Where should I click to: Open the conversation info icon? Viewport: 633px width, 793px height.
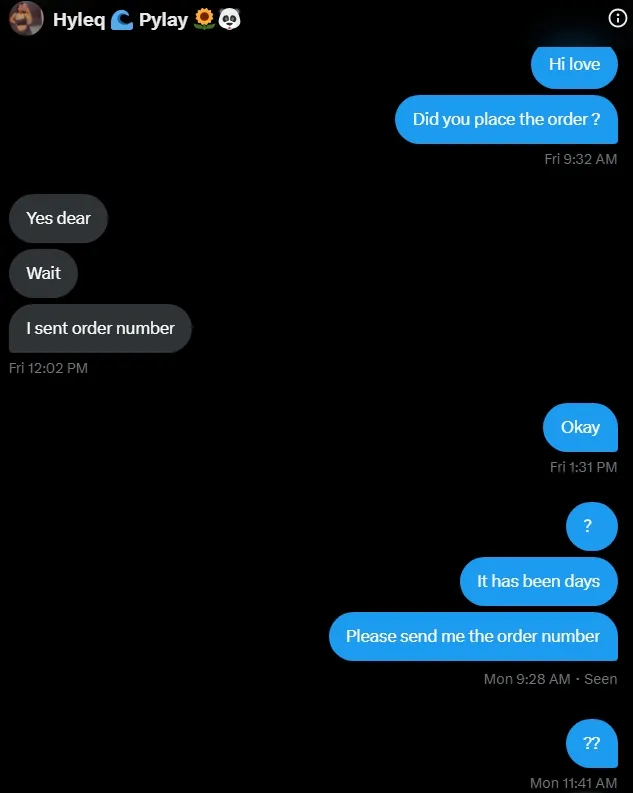click(x=617, y=18)
